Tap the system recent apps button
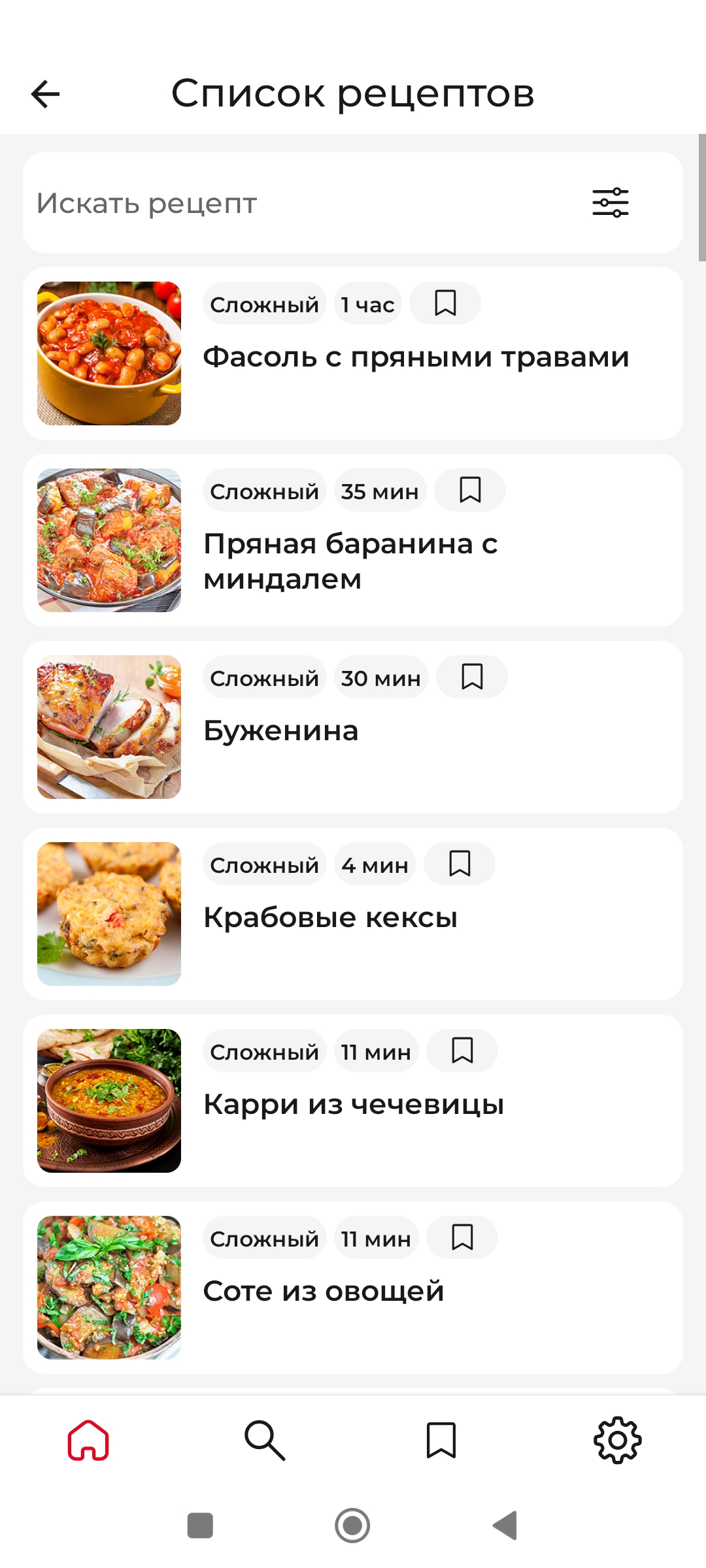This screenshot has width=706, height=1568. click(x=200, y=1526)
